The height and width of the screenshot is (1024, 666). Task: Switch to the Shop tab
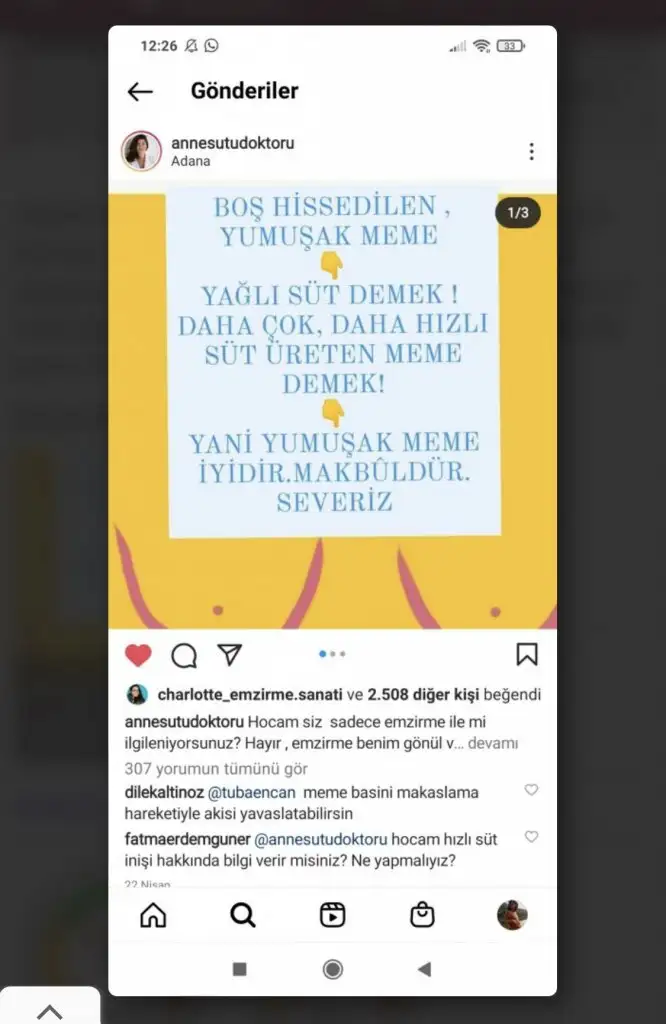[422, 915]
